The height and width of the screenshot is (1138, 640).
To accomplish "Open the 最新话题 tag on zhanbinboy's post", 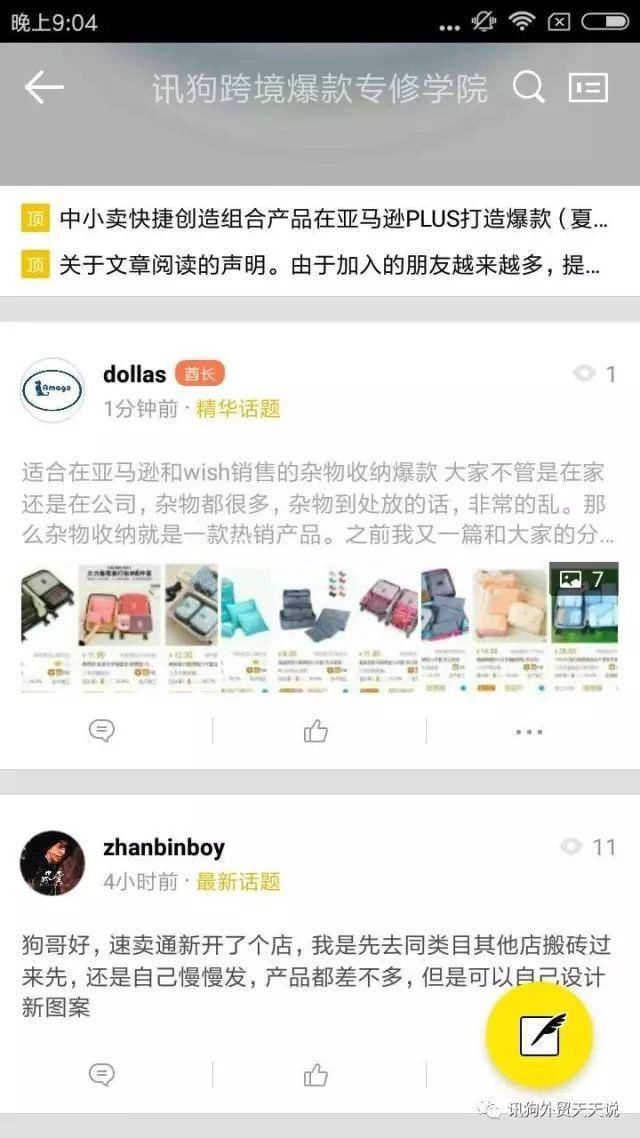I will pos(238,881).
